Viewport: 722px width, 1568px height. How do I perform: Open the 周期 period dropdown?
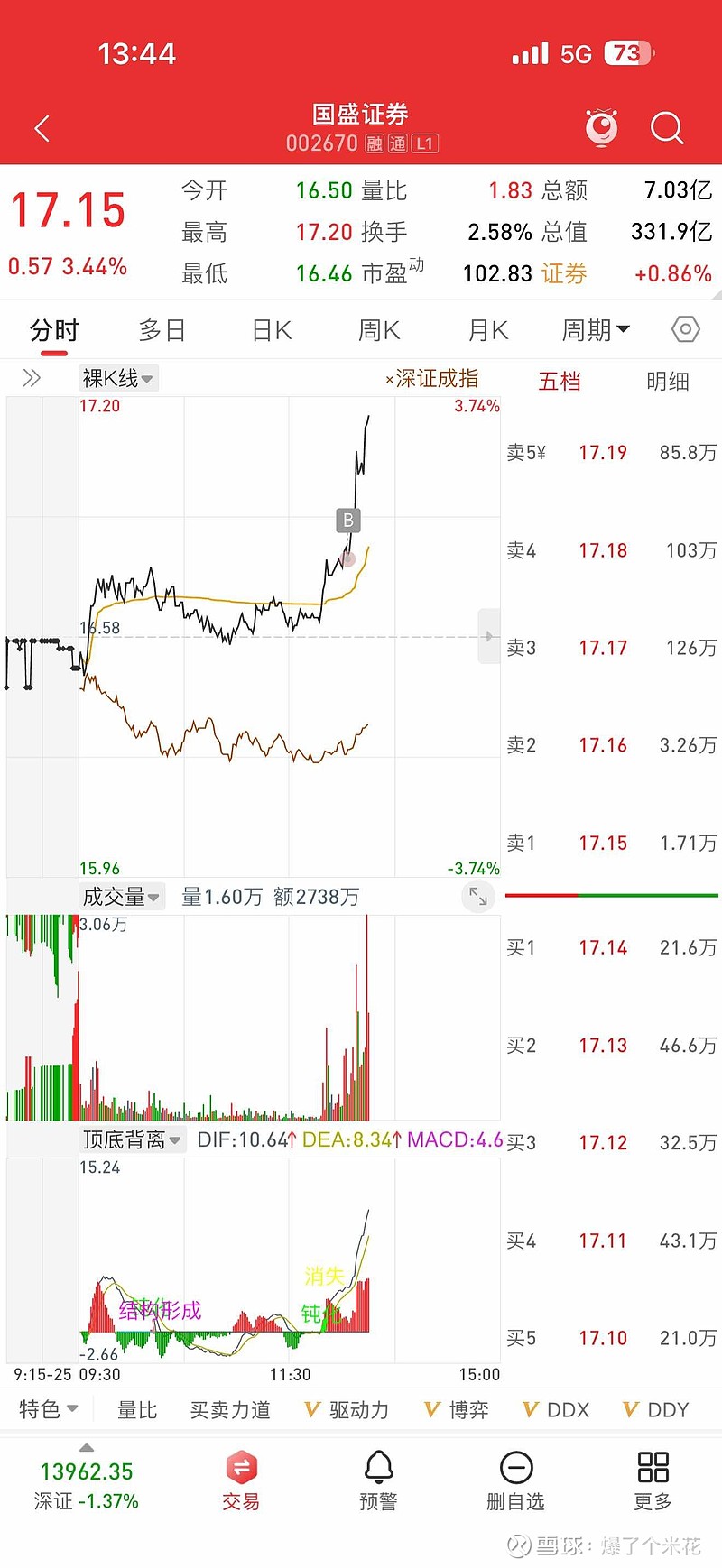[x=596, y=330]
